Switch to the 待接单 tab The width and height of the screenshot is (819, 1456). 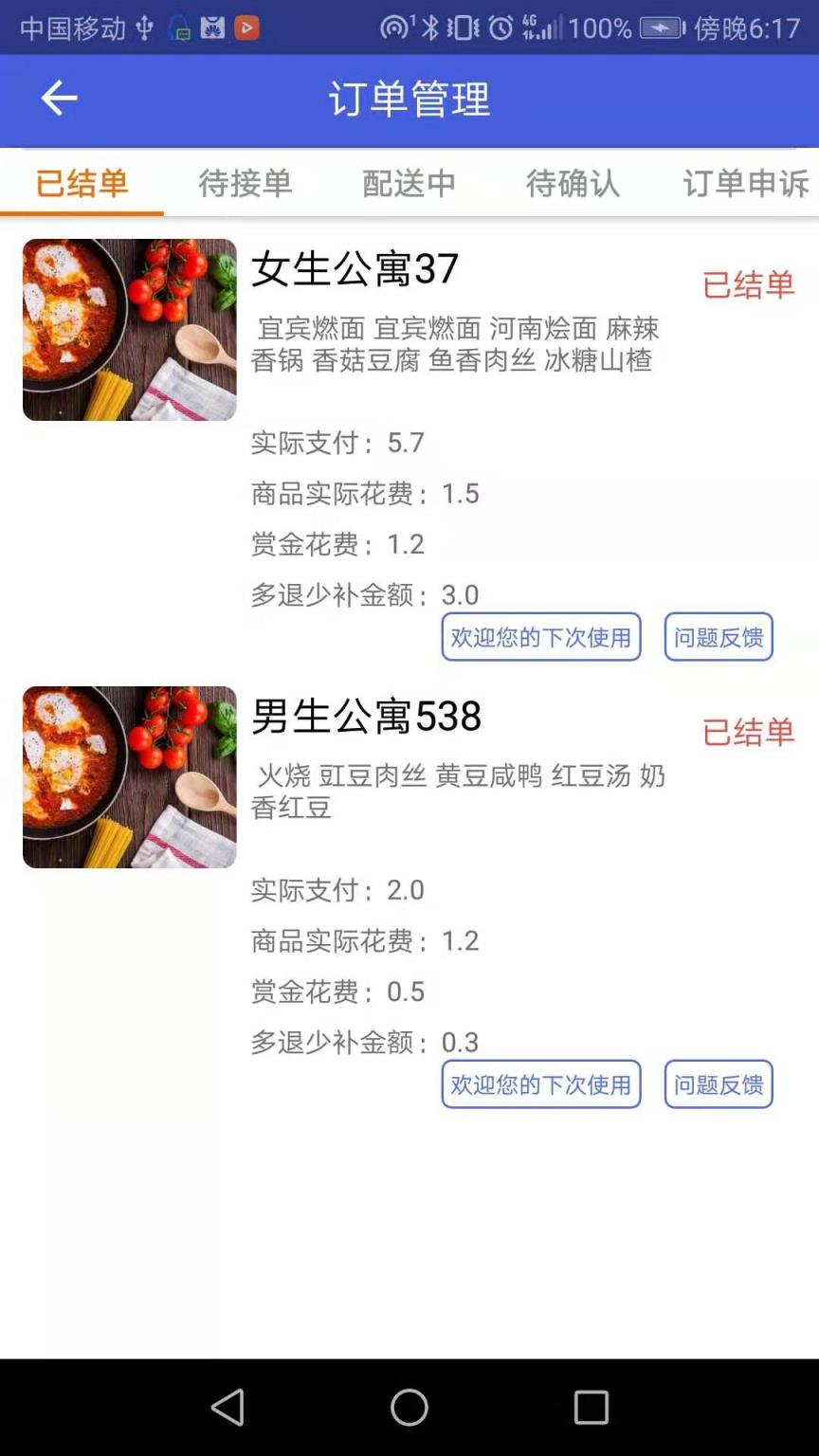(245, 185)
